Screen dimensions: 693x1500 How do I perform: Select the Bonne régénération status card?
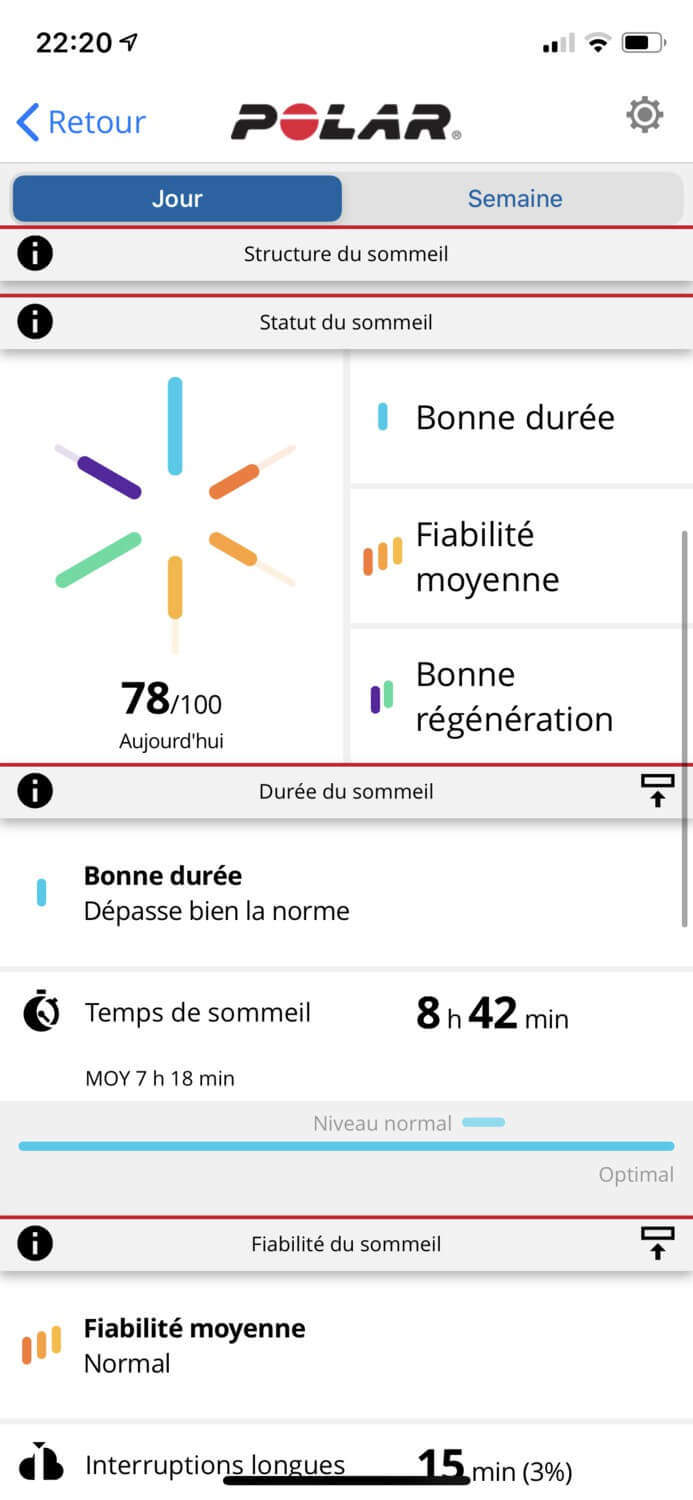521,696
